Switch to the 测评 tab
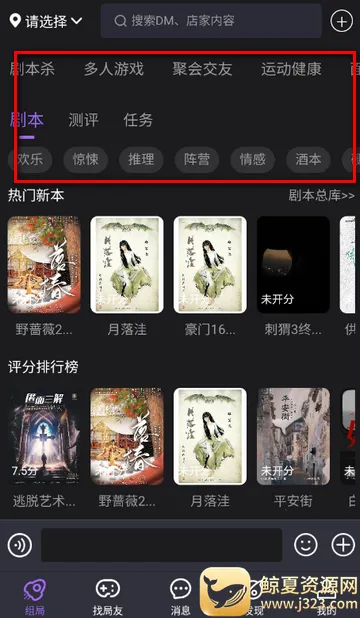 click(83, 120)
